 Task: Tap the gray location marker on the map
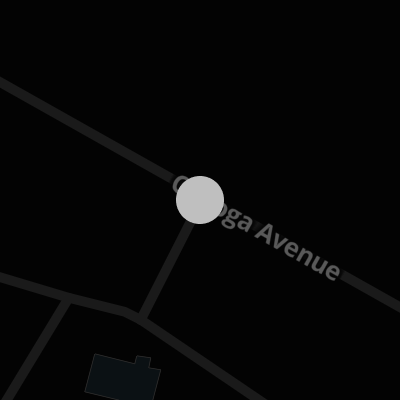[x=200, y=200]
